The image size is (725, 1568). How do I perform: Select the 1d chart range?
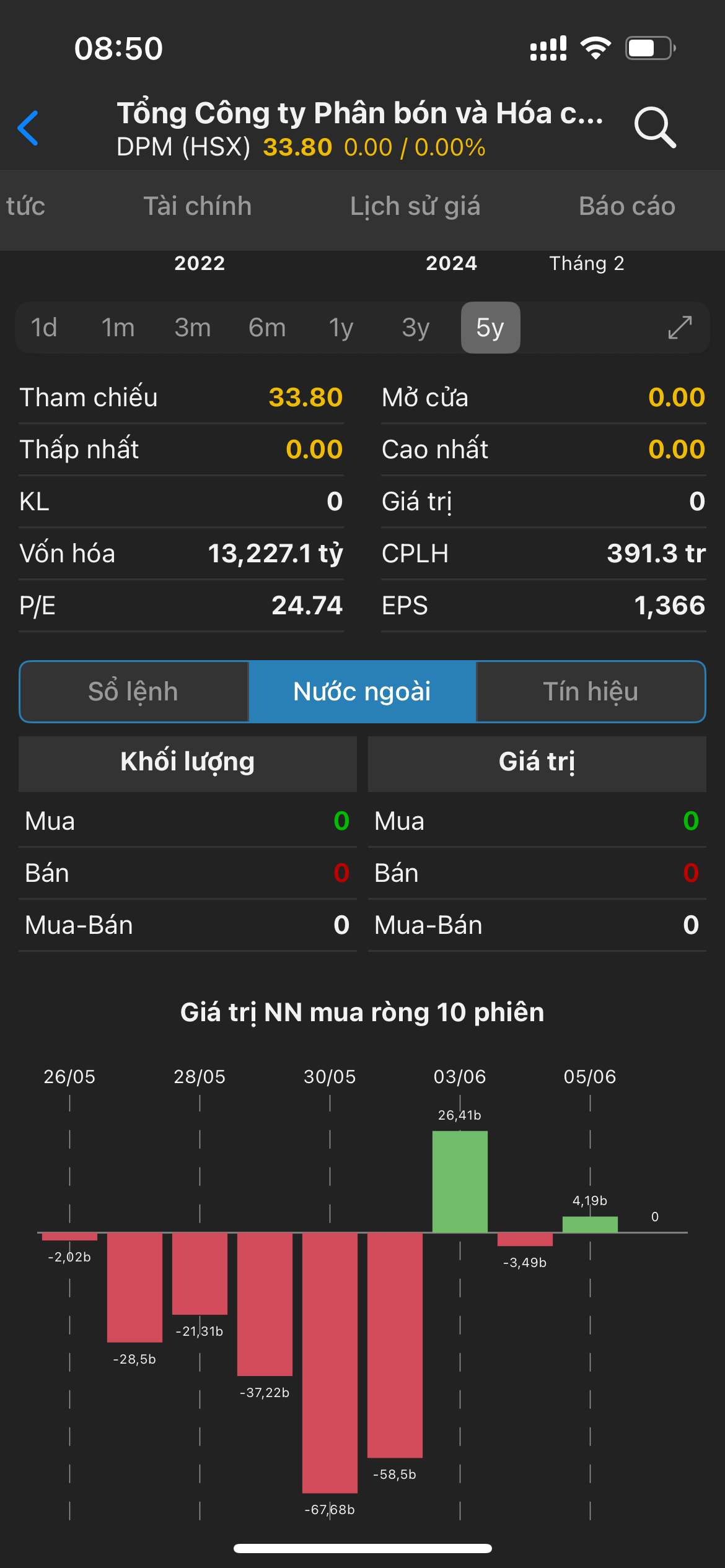(x=44, y=328)
